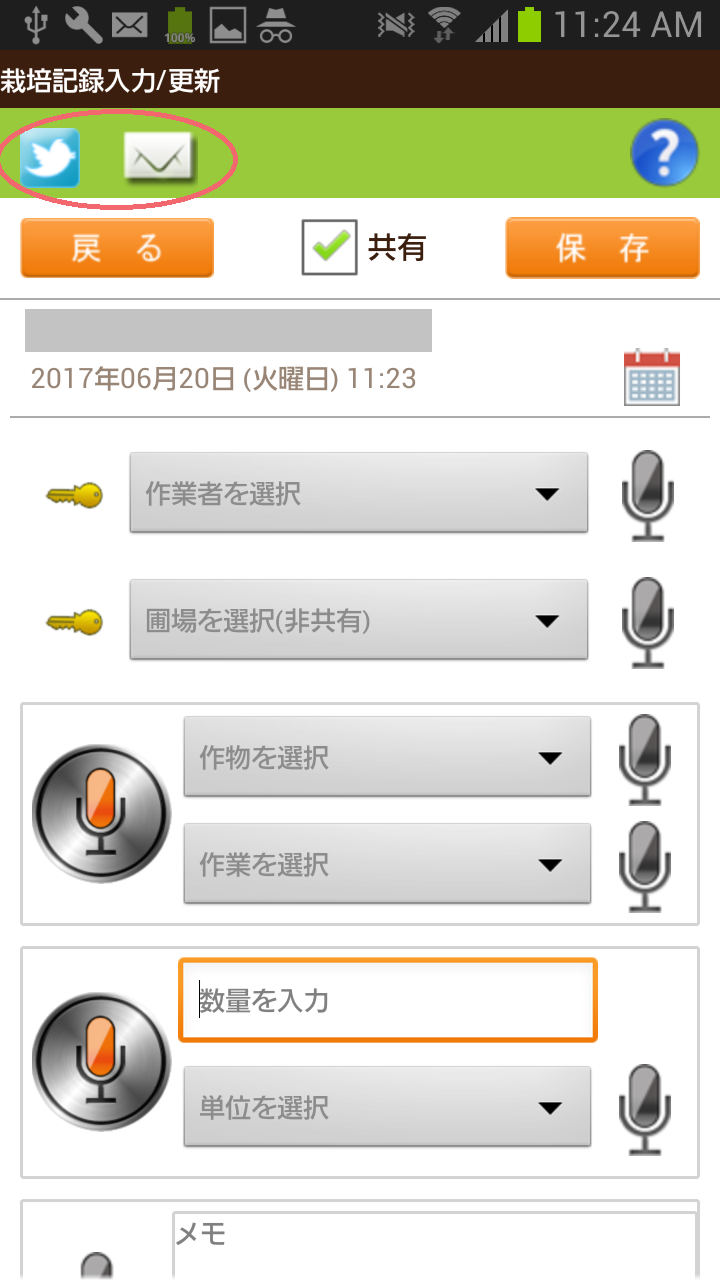Expand the 作業者を選択 dropdown
This screenshot has width=720, height=1280.
coord(358,493)
